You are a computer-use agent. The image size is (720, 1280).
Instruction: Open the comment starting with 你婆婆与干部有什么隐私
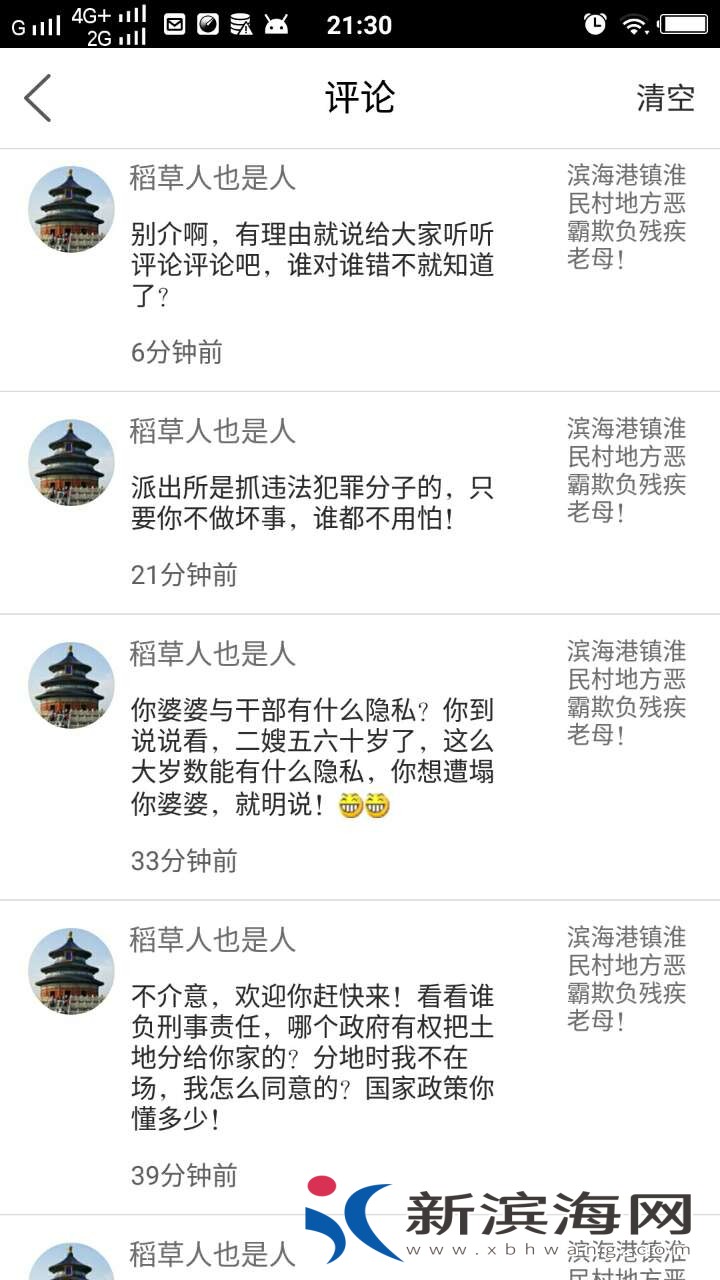point(313,758)
